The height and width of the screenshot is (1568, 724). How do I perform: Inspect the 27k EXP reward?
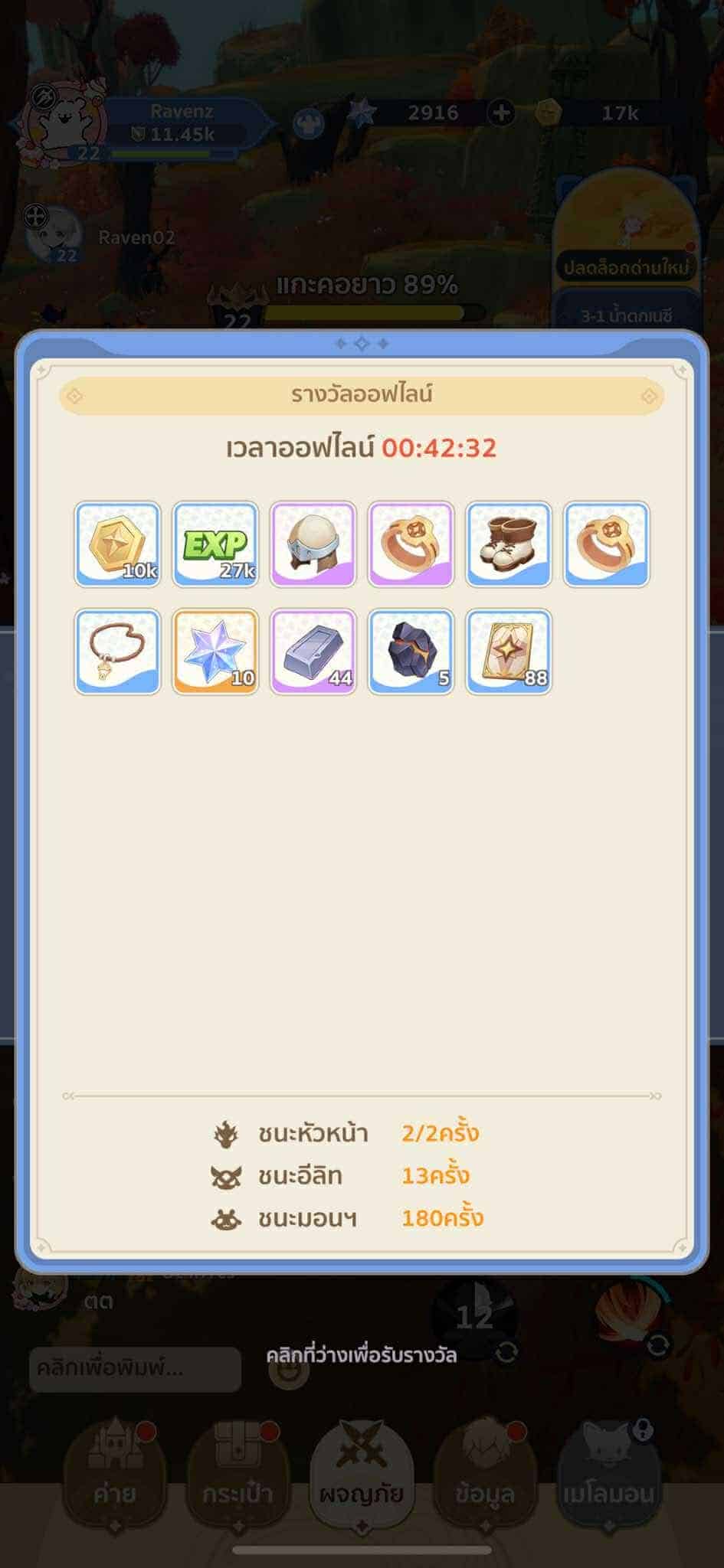click(x=215, y=544)
